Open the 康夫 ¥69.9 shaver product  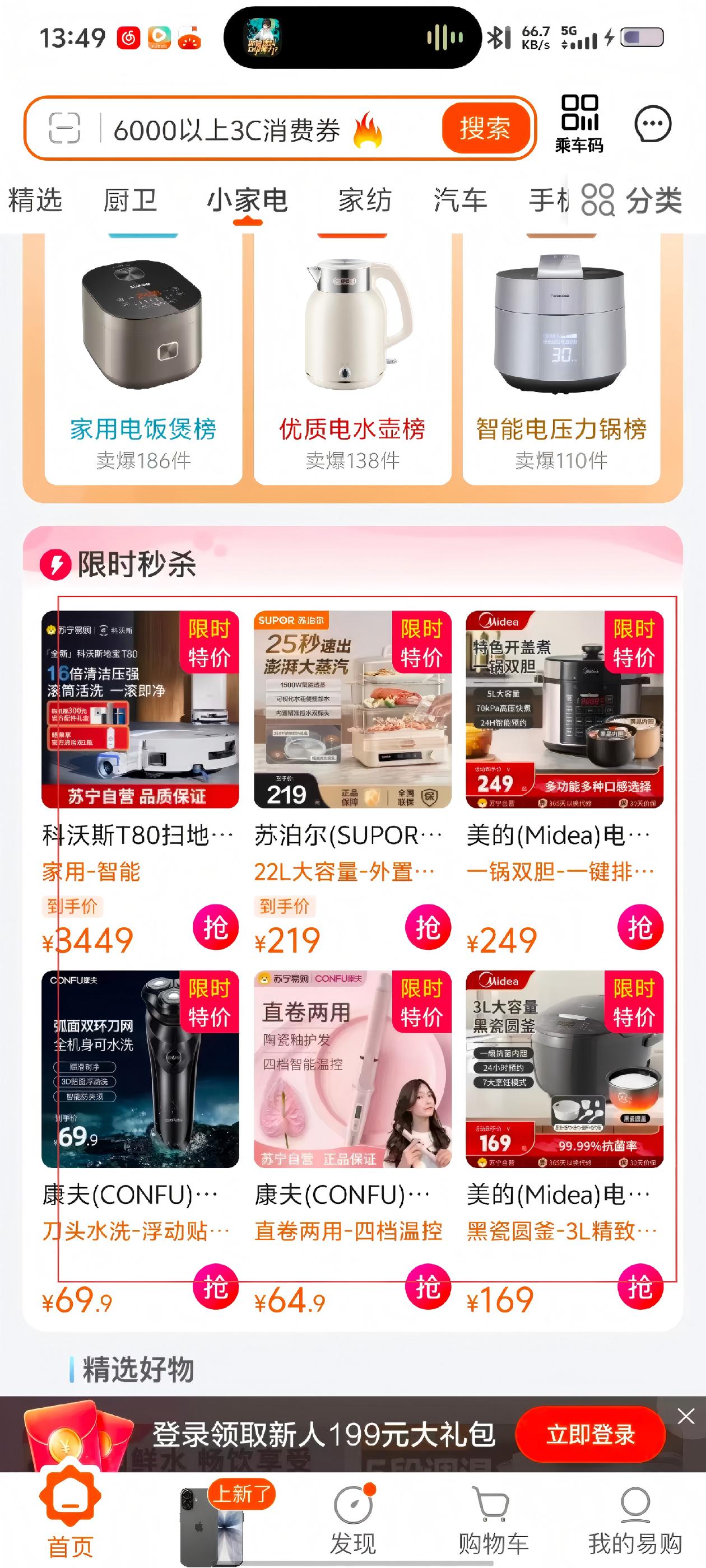pos(140,1069)
